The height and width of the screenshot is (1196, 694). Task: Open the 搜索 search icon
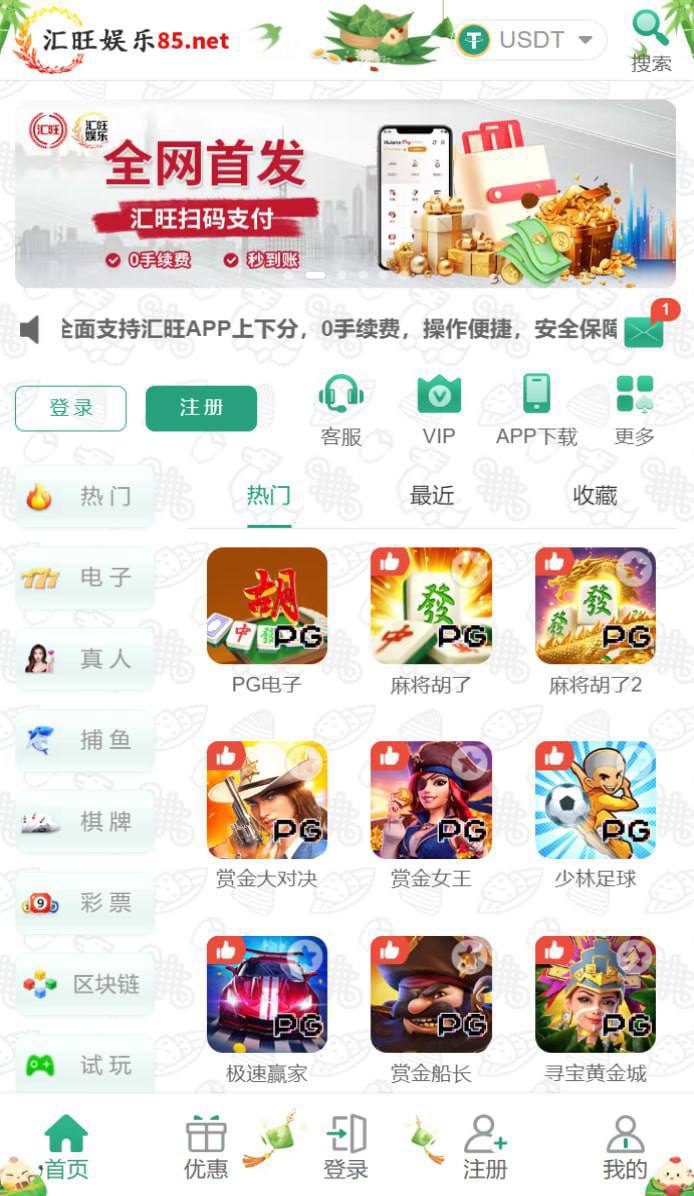(x=650, y=40)
